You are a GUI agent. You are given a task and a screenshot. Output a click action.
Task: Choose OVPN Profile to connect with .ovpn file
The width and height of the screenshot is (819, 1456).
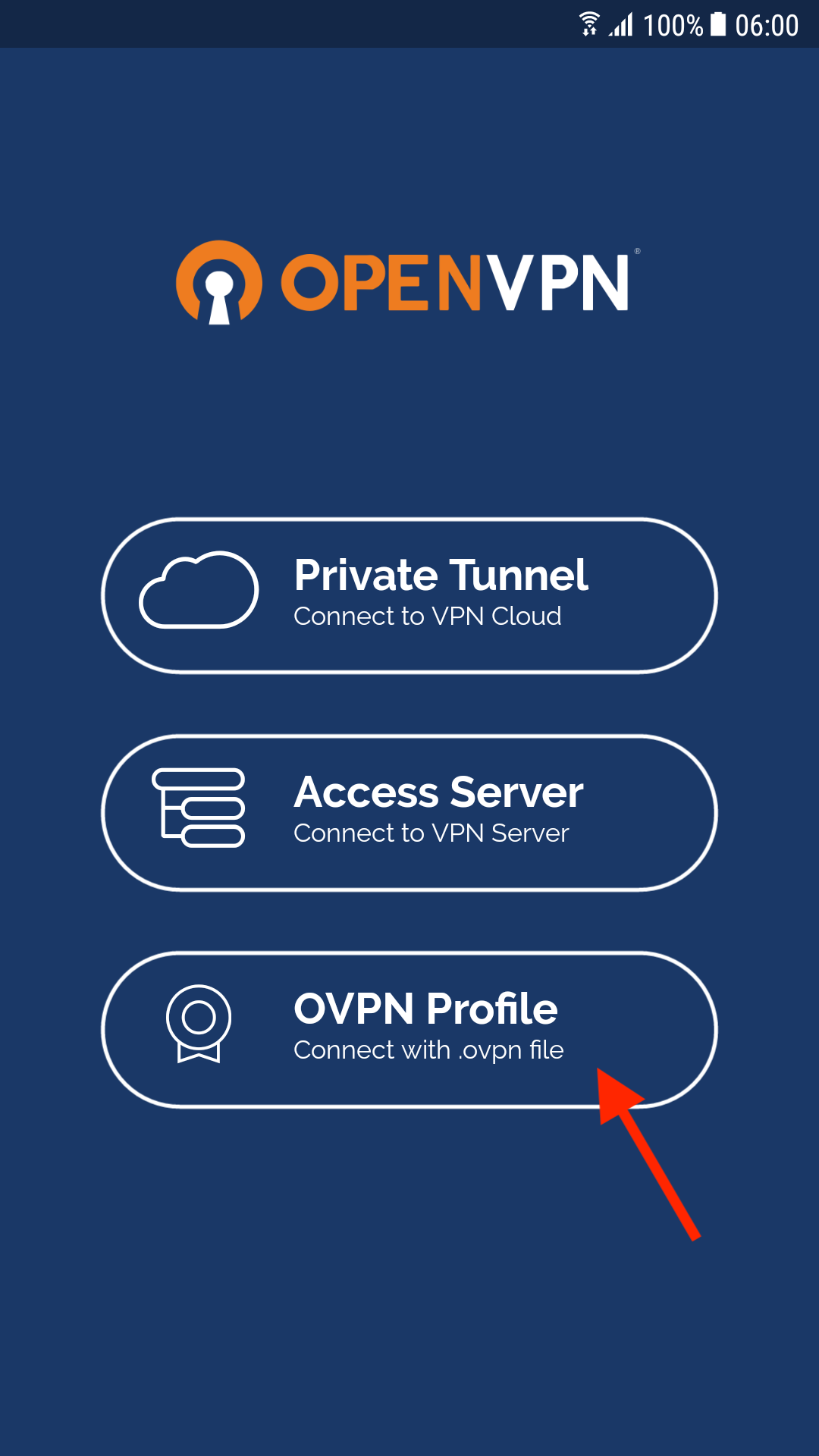tap(409, 1029)
